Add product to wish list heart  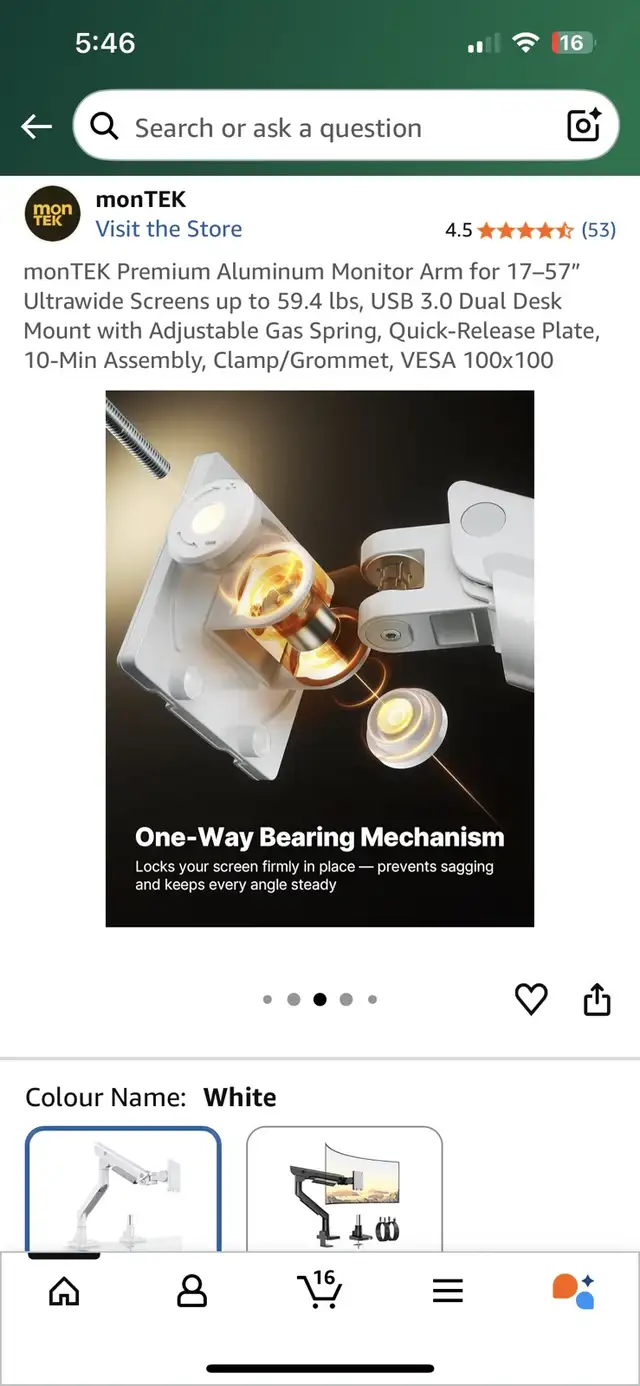pos(531,999)
